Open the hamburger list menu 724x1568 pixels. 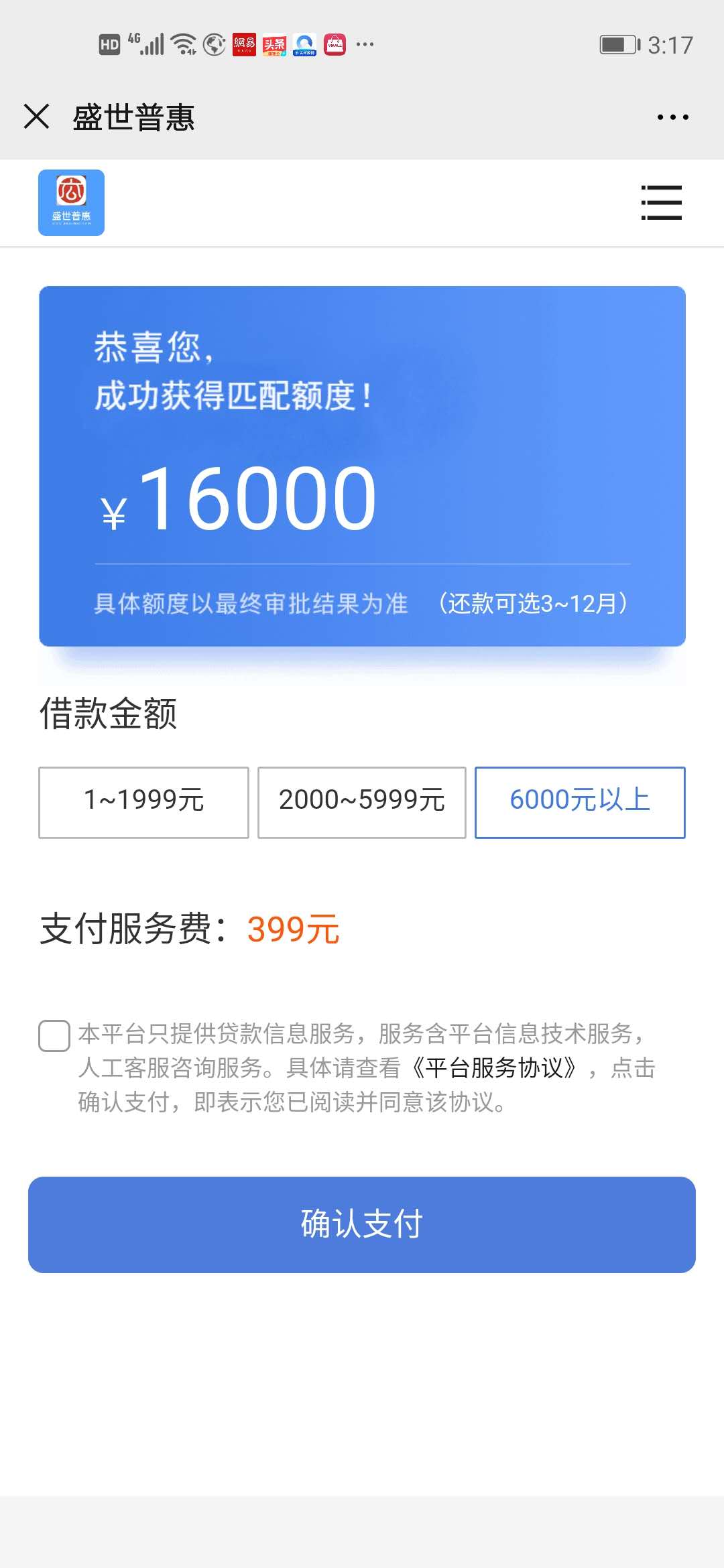[661, 202]
